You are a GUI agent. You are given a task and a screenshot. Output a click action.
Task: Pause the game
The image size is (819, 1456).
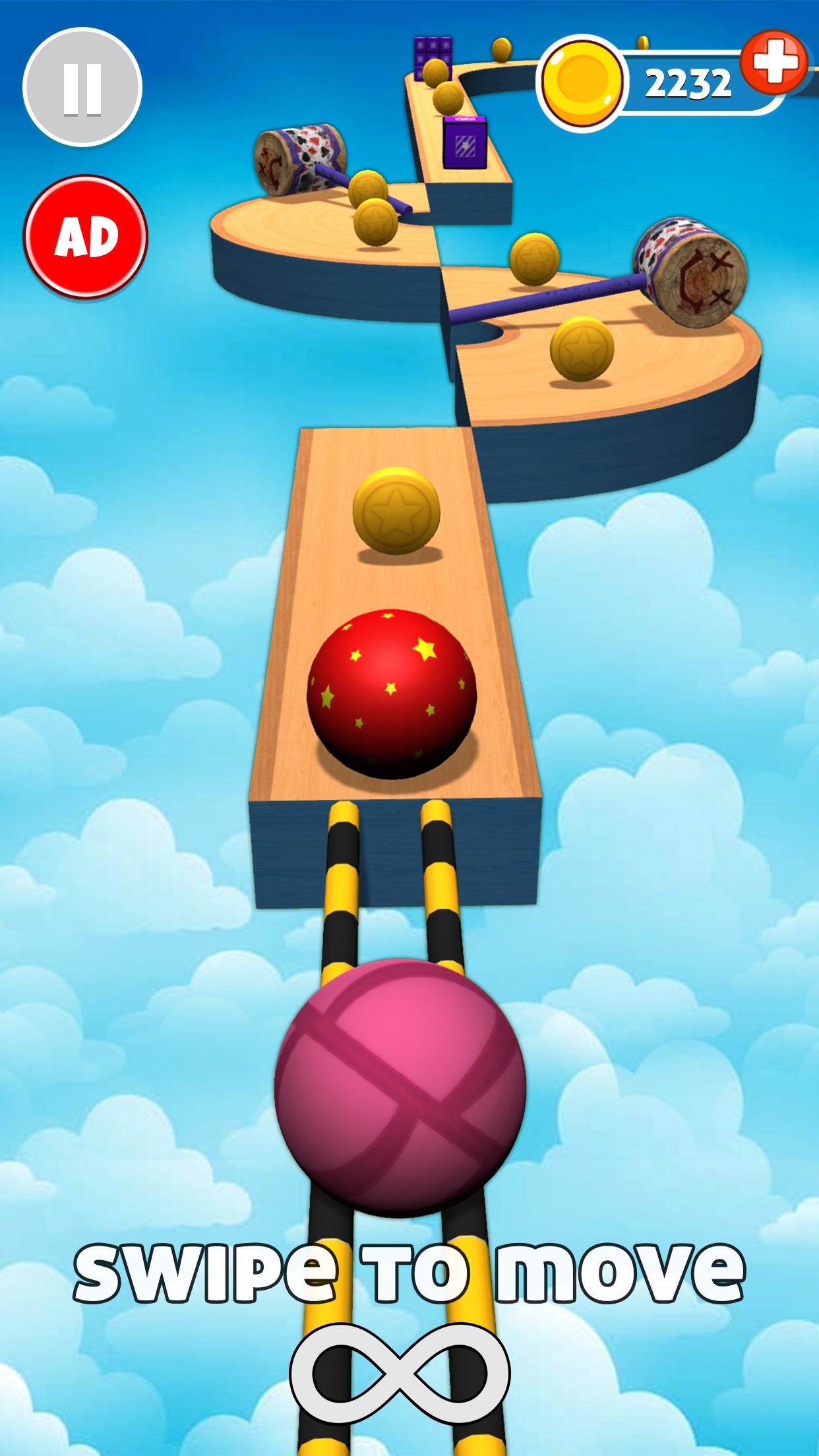coord(82,87)
